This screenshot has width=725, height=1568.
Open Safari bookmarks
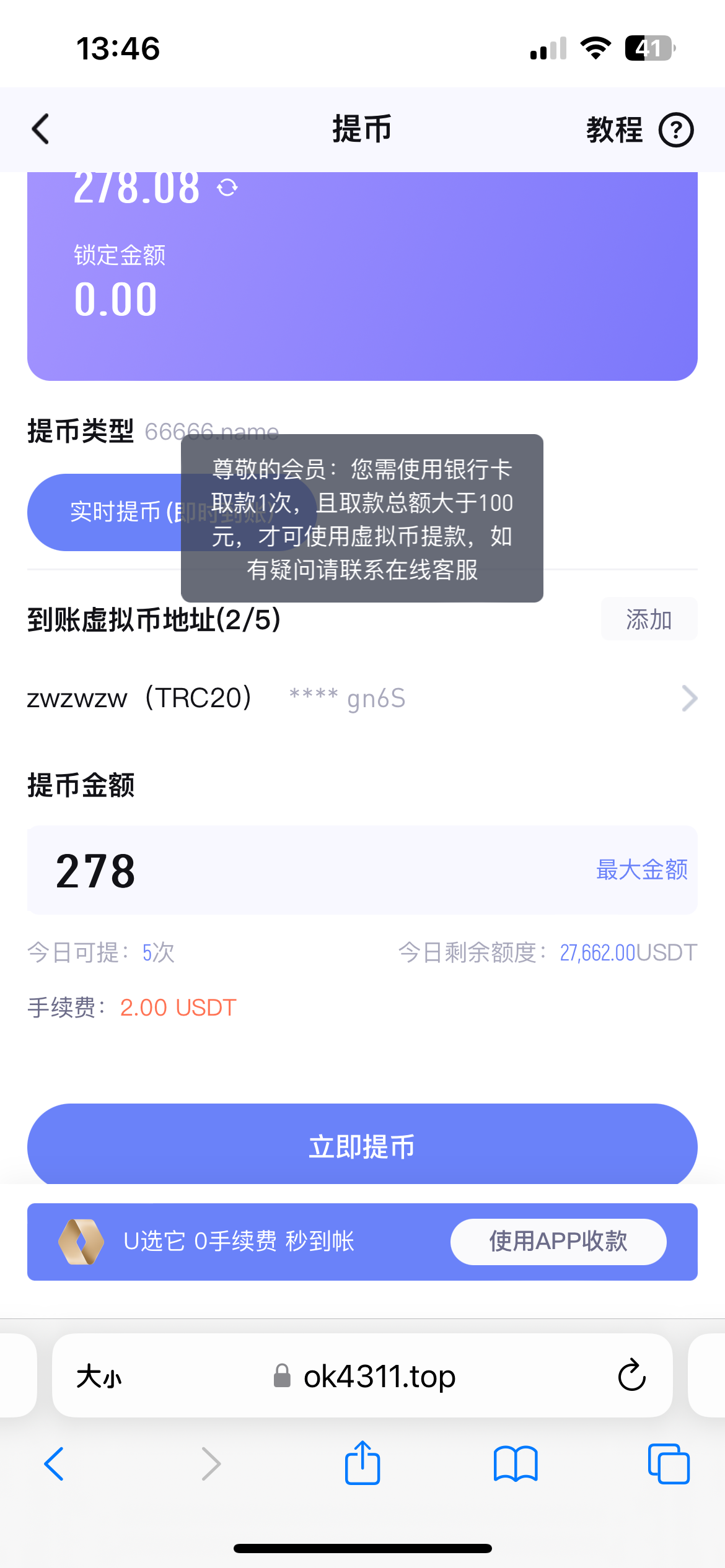point(515,1464)
